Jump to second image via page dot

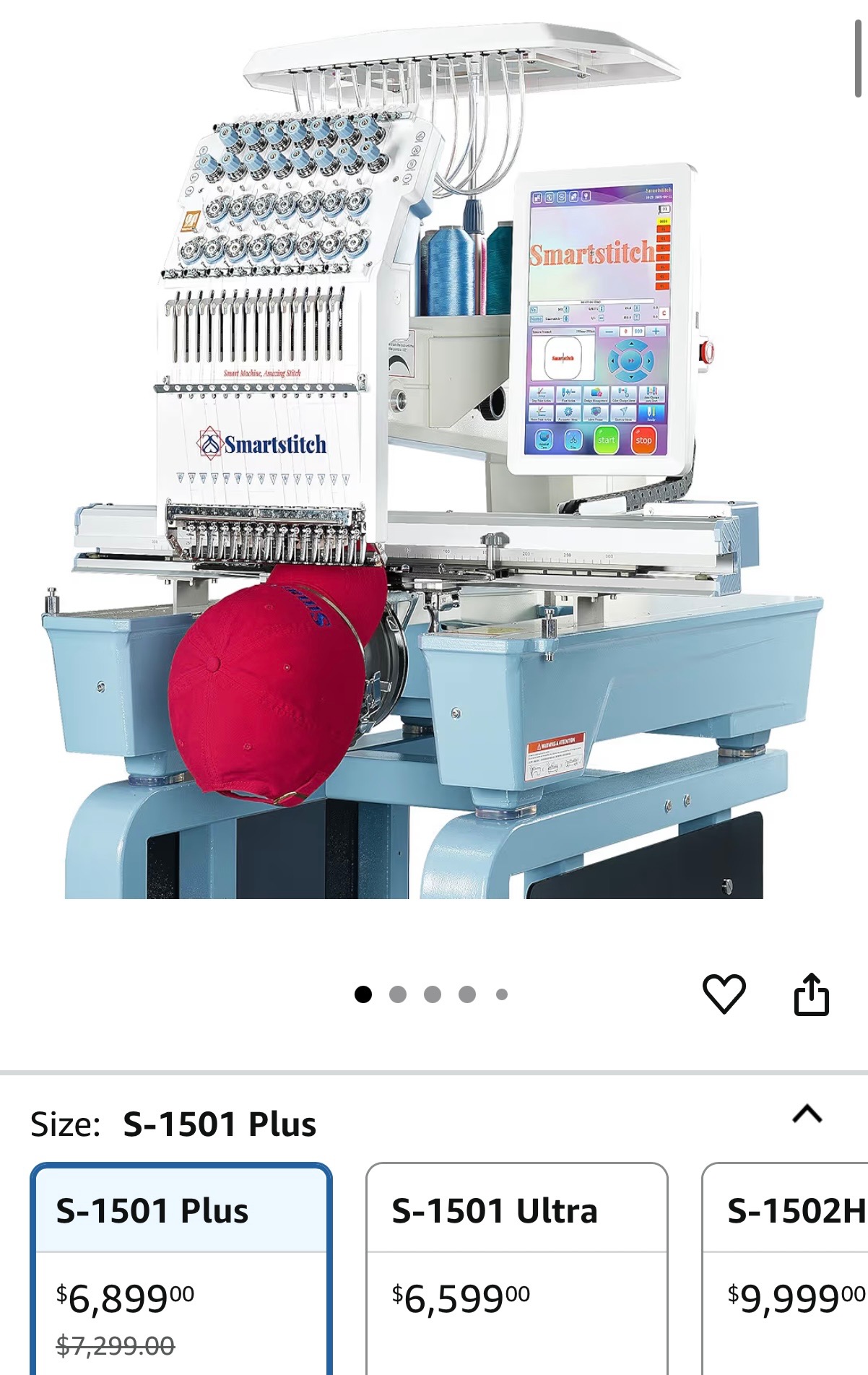pyautogui.click(x=397, y=994)
